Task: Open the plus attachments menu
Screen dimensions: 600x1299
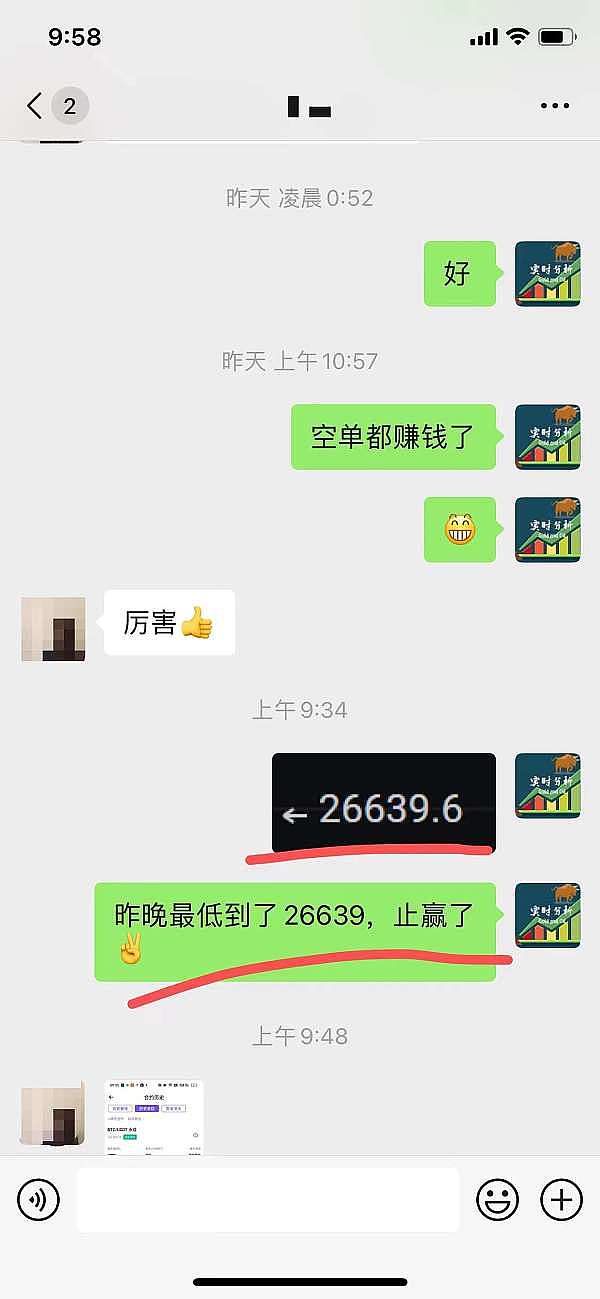Action: 561,1198
